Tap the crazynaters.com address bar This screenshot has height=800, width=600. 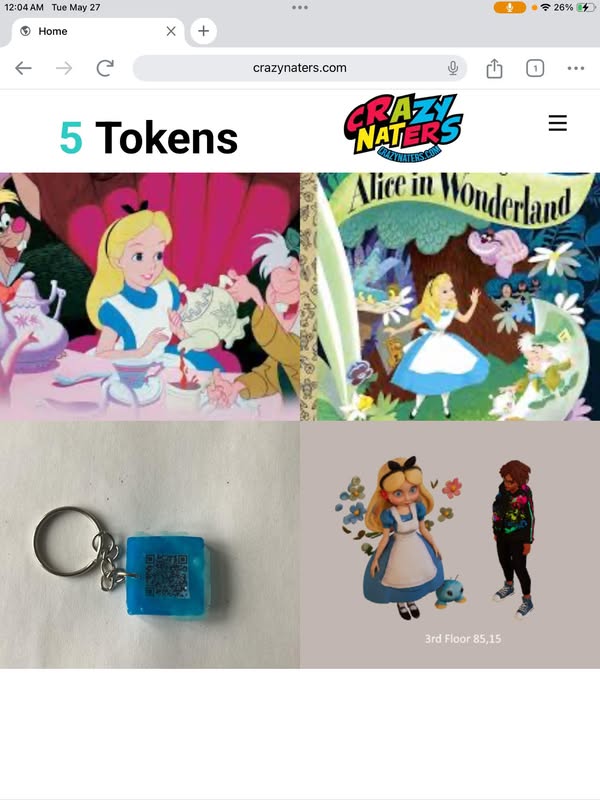coord(299,68)
